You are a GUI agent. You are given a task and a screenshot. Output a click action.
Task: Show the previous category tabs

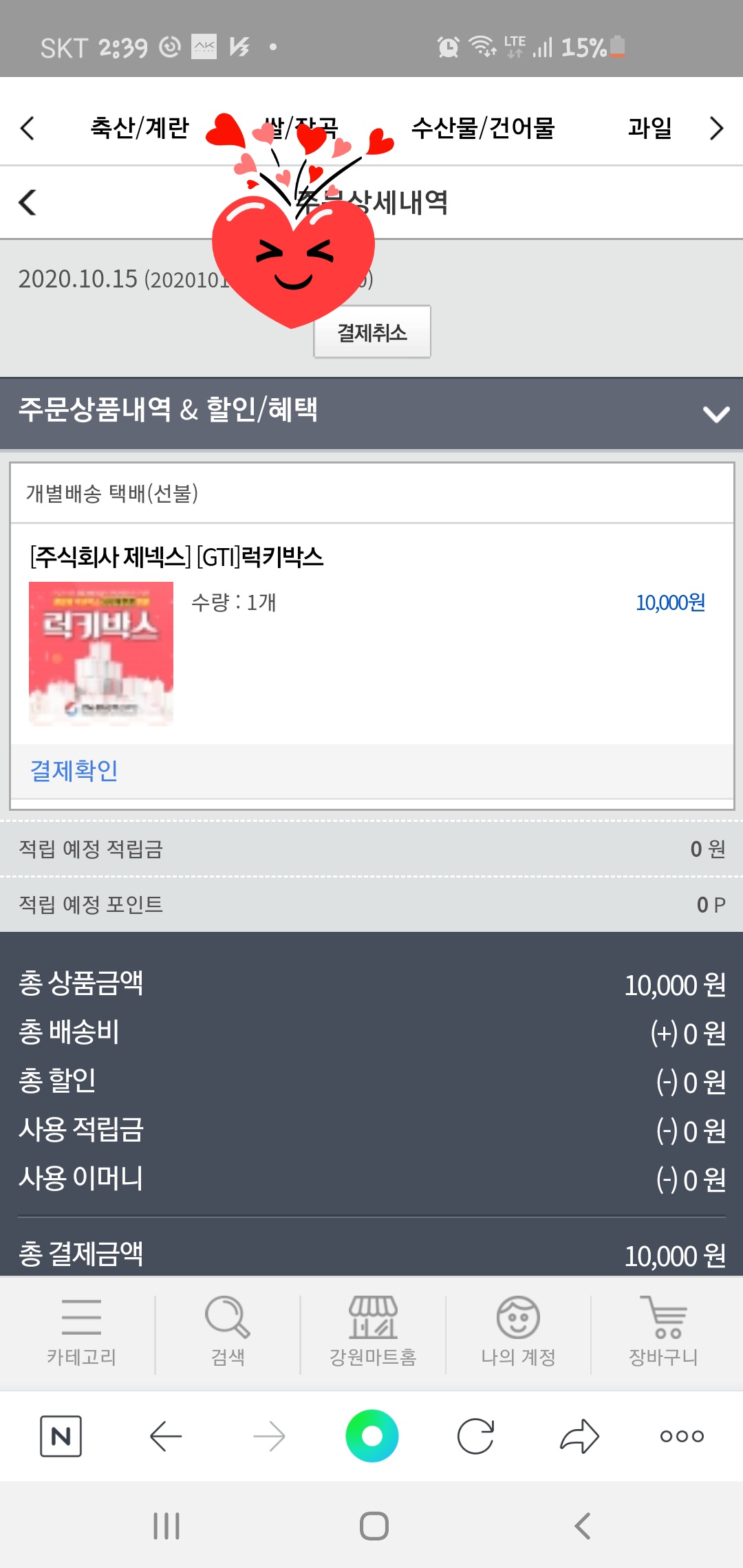[x=28, y=128]
